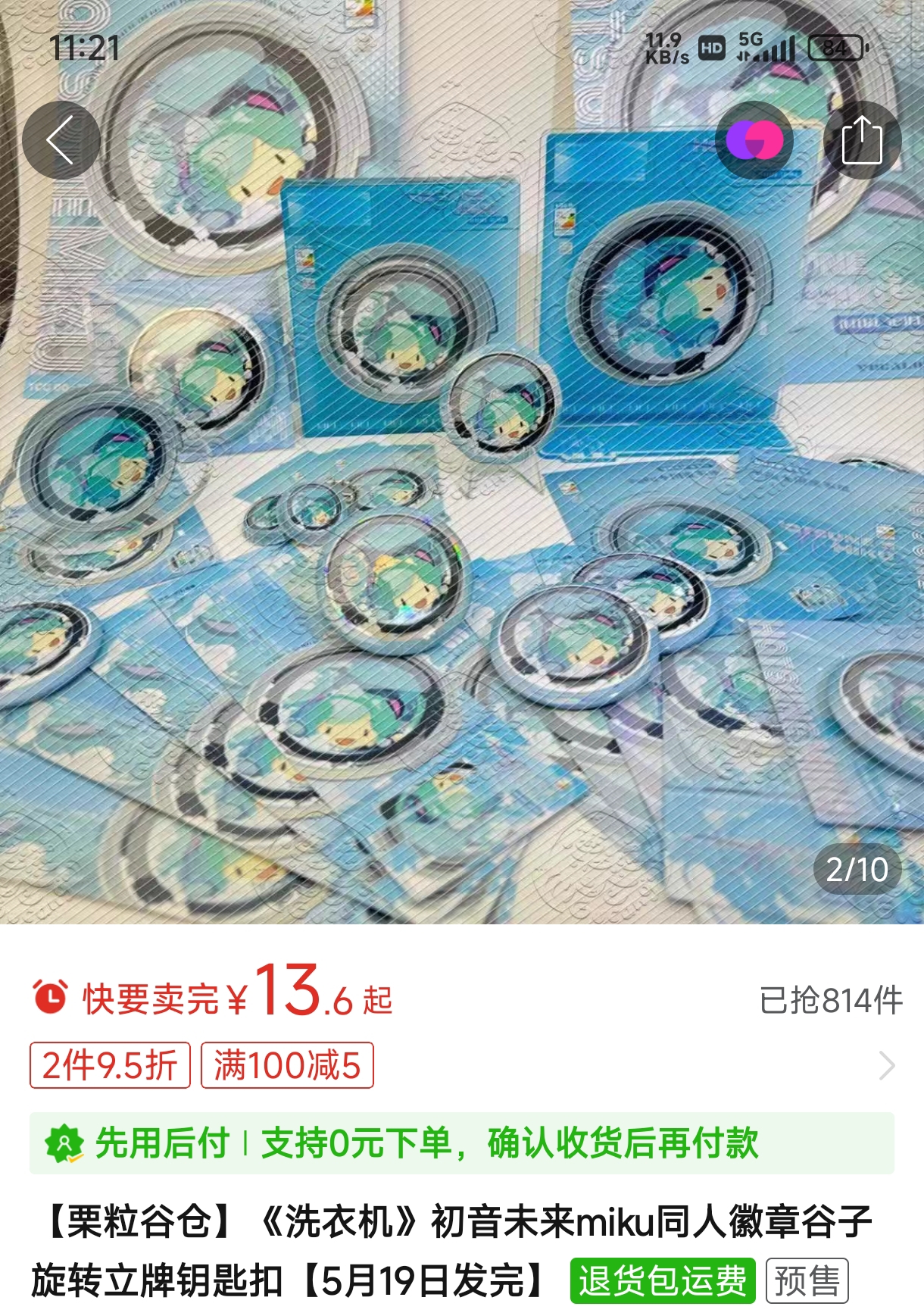
Task: Go back using the arrow
Action: [x=61, y=140]
